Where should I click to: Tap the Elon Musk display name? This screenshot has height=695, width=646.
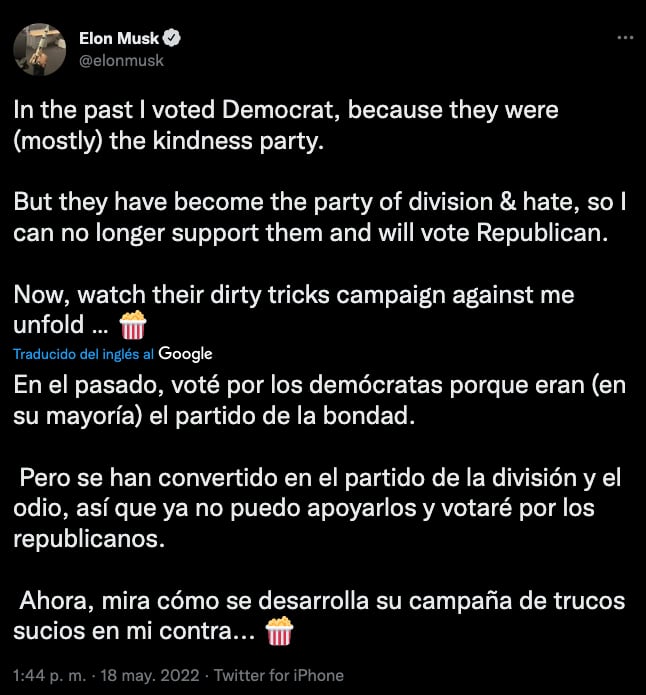click(x=119, y=39)
